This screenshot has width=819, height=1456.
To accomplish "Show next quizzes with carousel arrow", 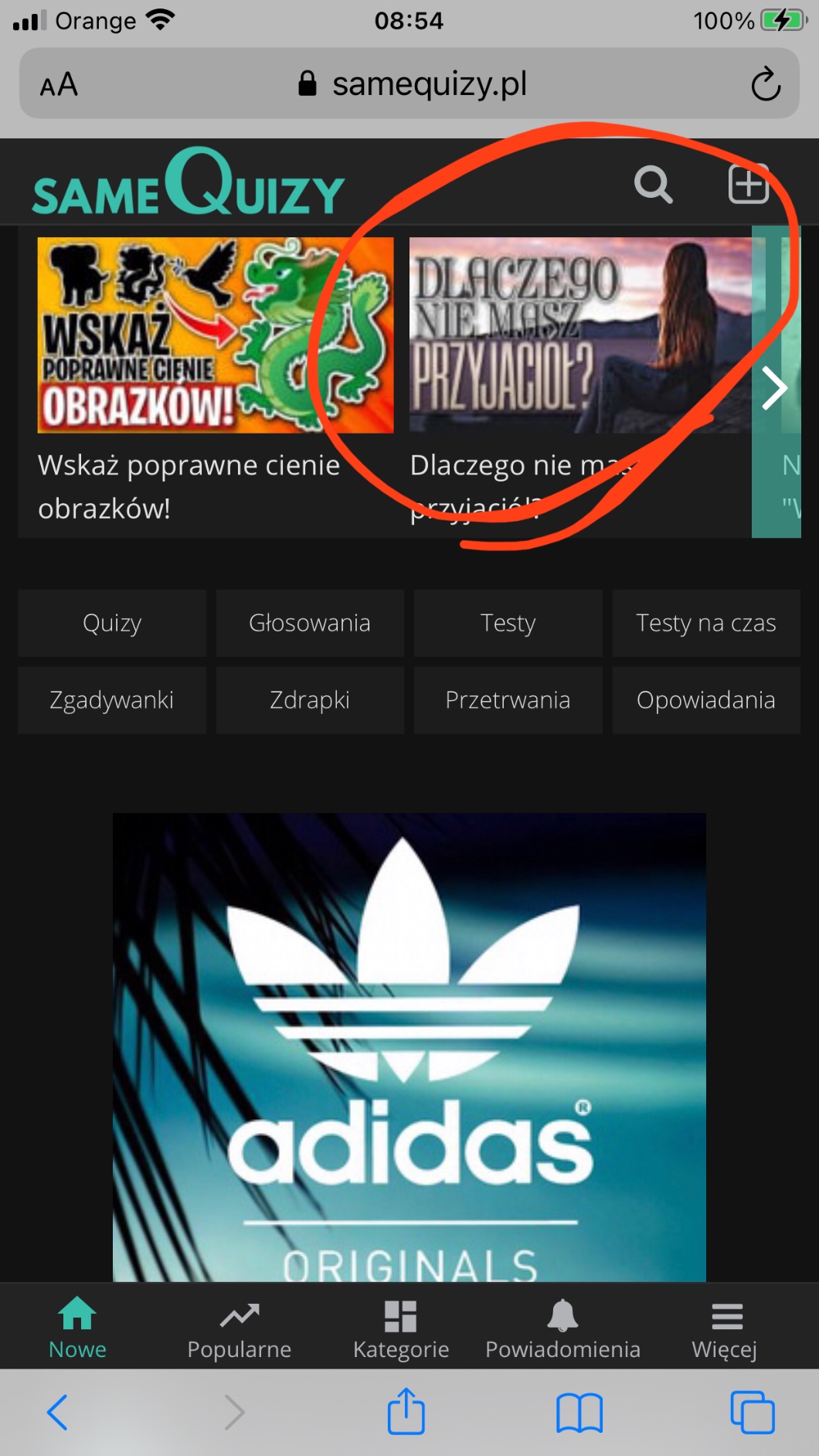I will 773,387.
